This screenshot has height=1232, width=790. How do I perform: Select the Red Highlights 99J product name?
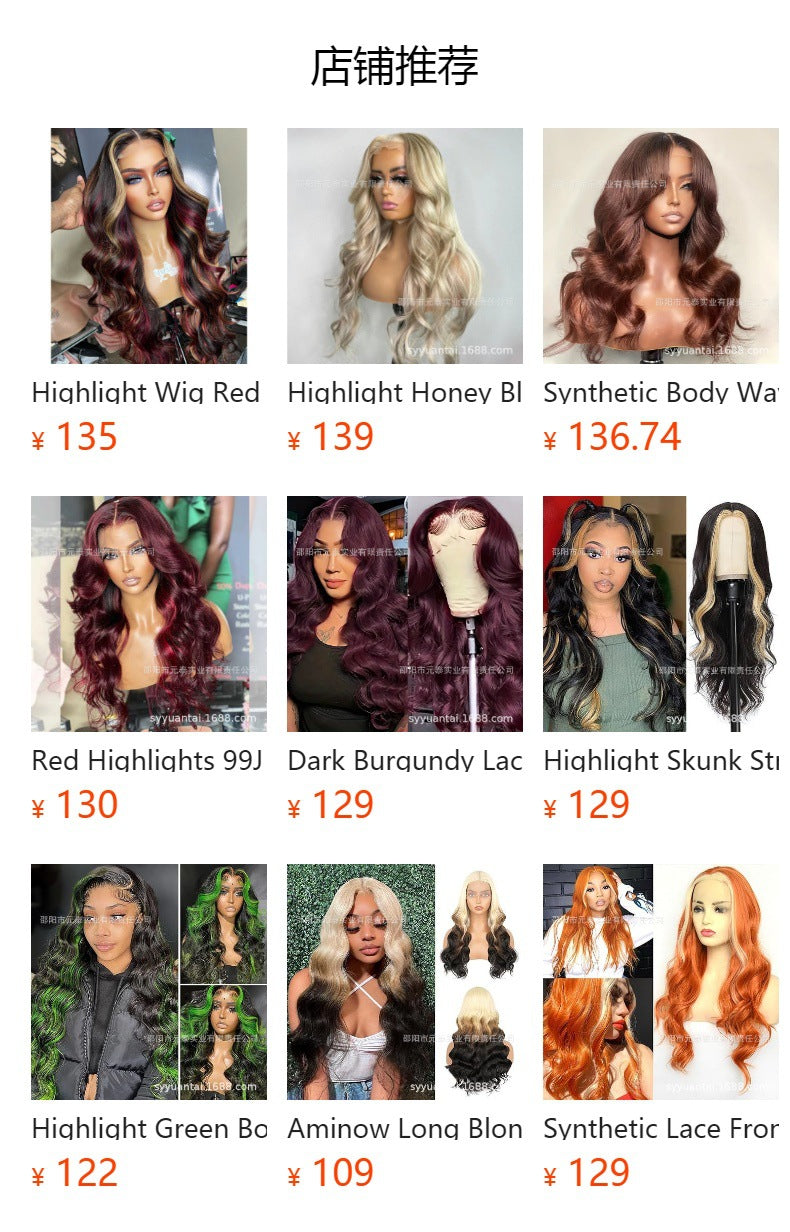(145, 760)
